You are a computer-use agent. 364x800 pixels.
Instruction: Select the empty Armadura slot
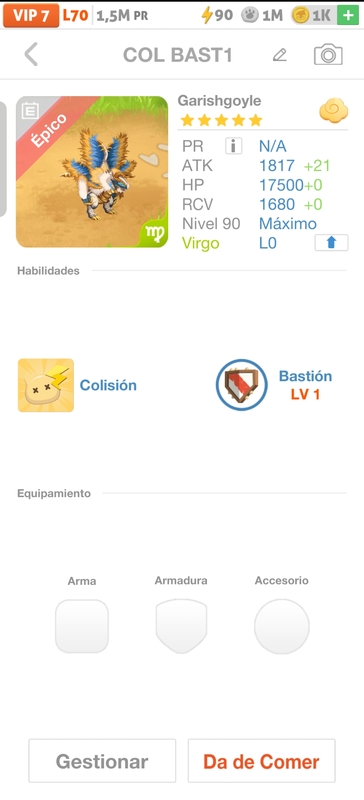[x=181, y=626]
